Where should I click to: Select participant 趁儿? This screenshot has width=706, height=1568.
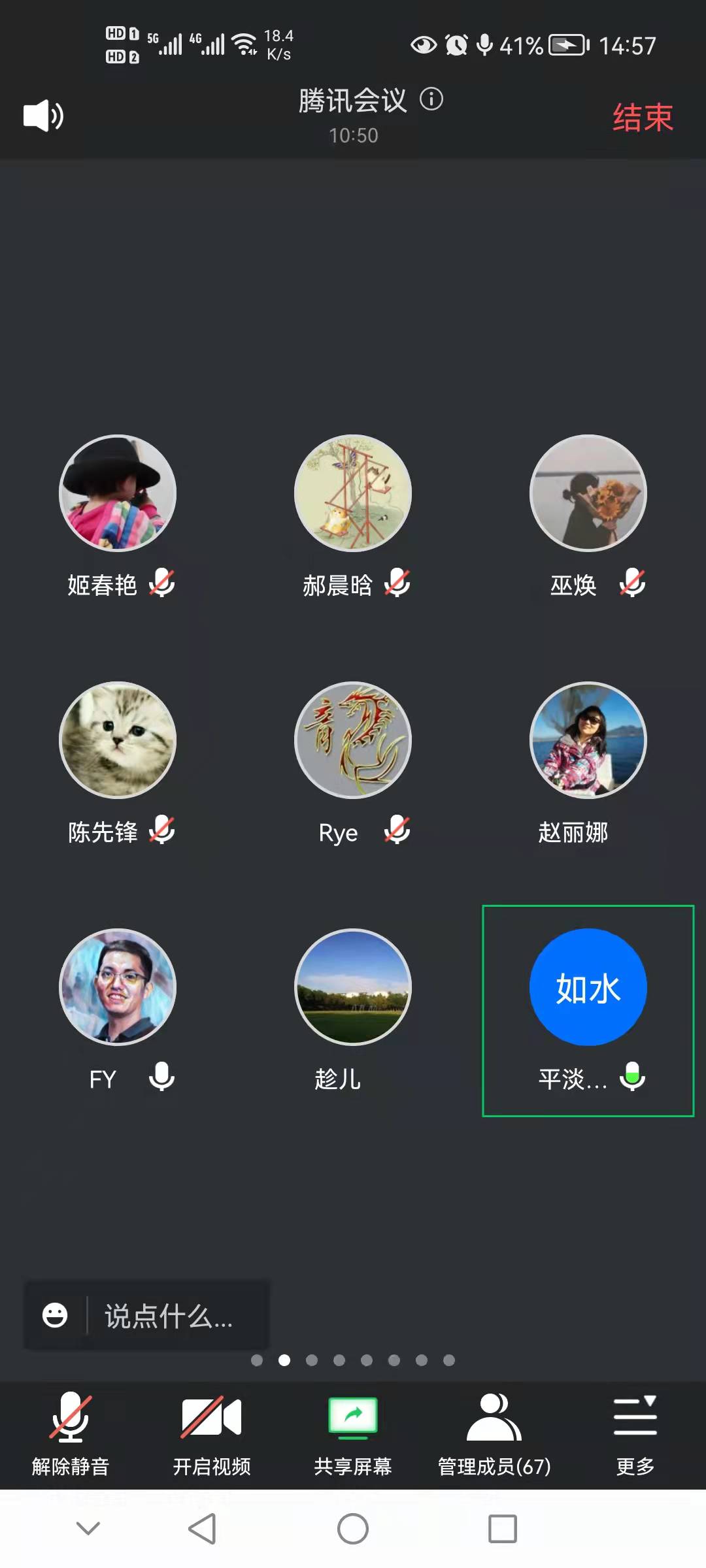(x=353, y=987)
